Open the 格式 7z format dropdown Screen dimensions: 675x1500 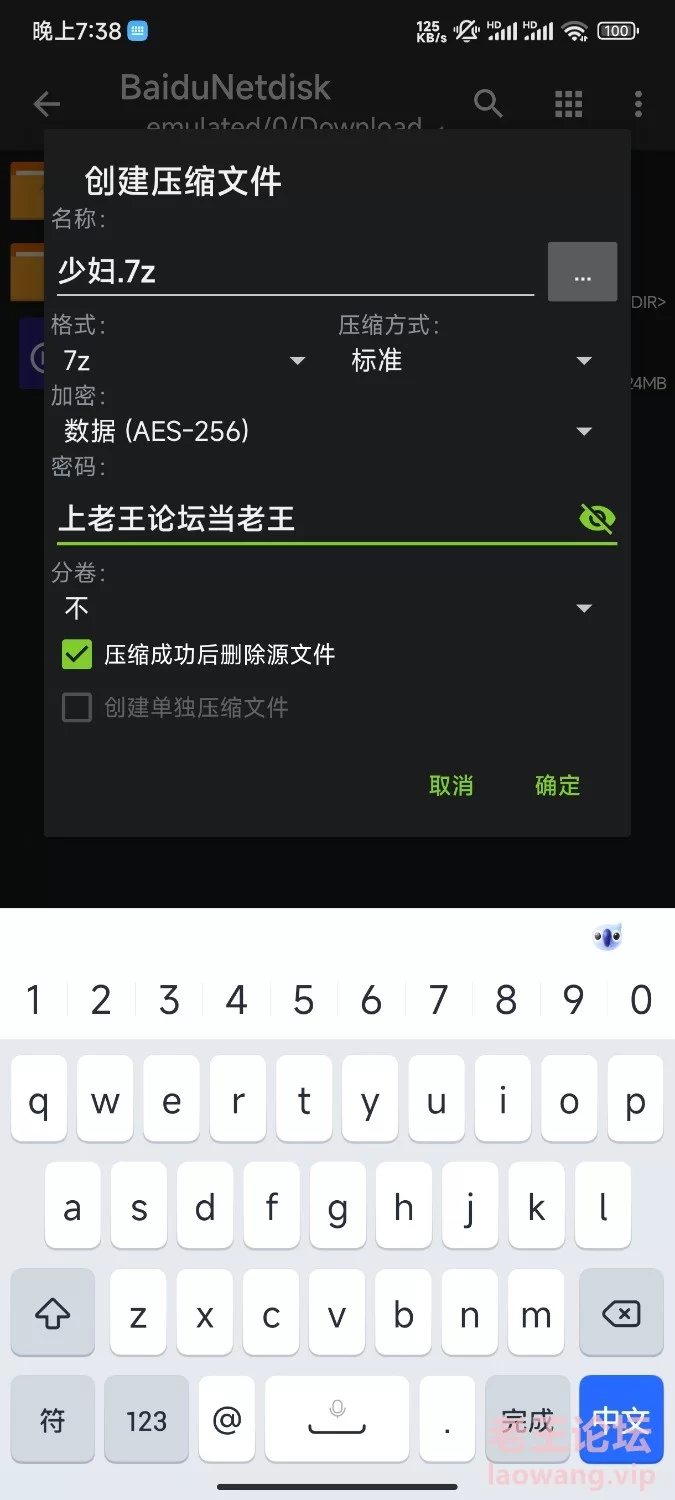(x=185, y=360)
